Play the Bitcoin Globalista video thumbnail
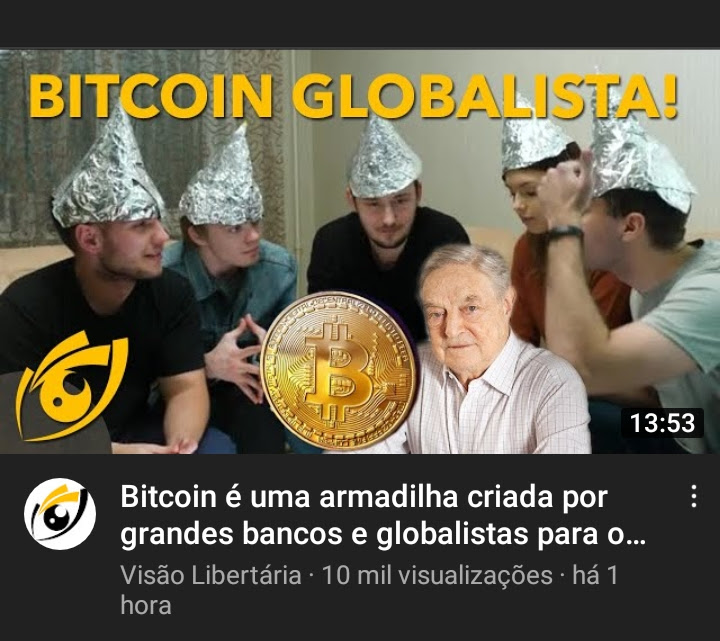 coord(360,250)
